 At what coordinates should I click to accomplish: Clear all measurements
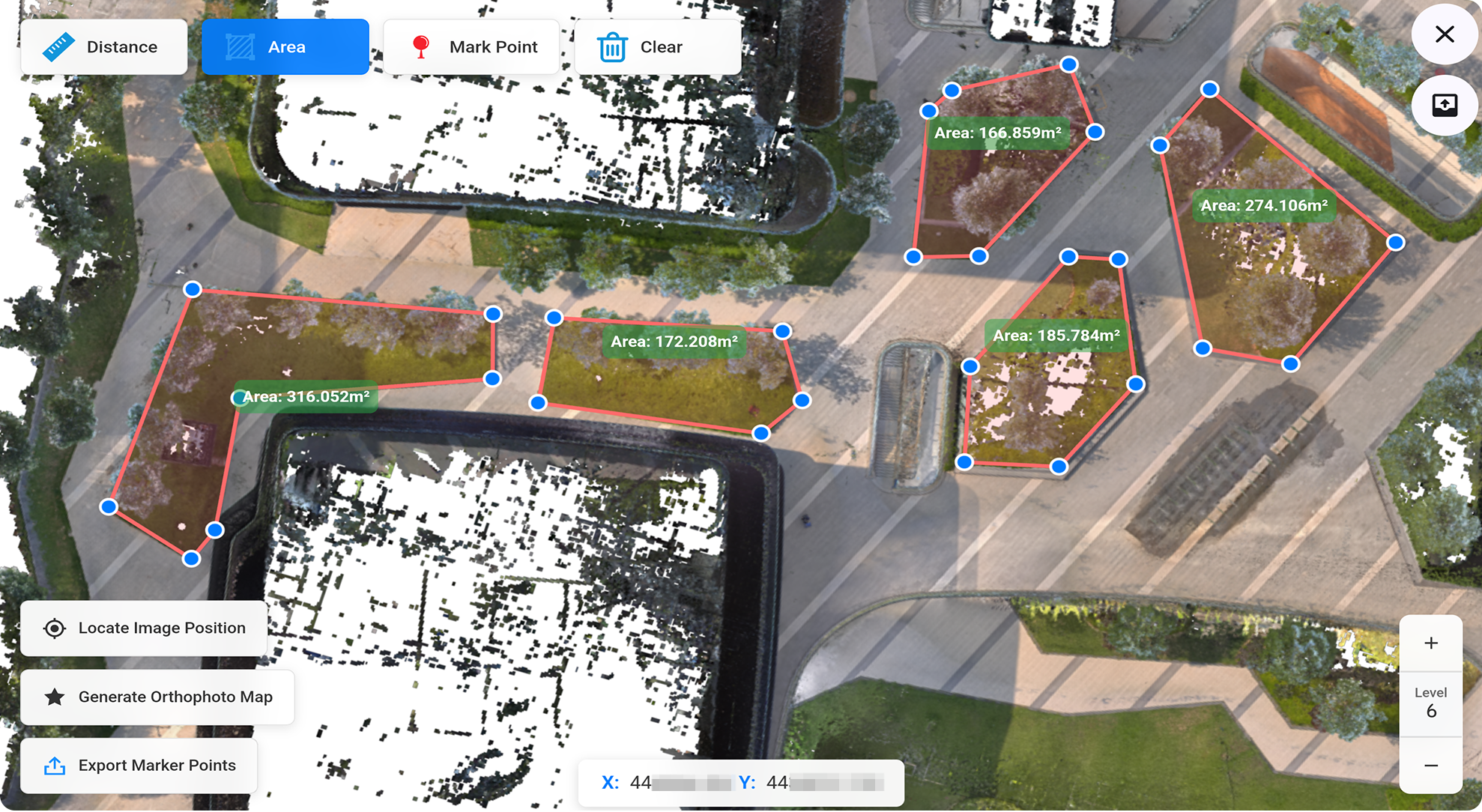pyautogui.click(x=657, y=47)
